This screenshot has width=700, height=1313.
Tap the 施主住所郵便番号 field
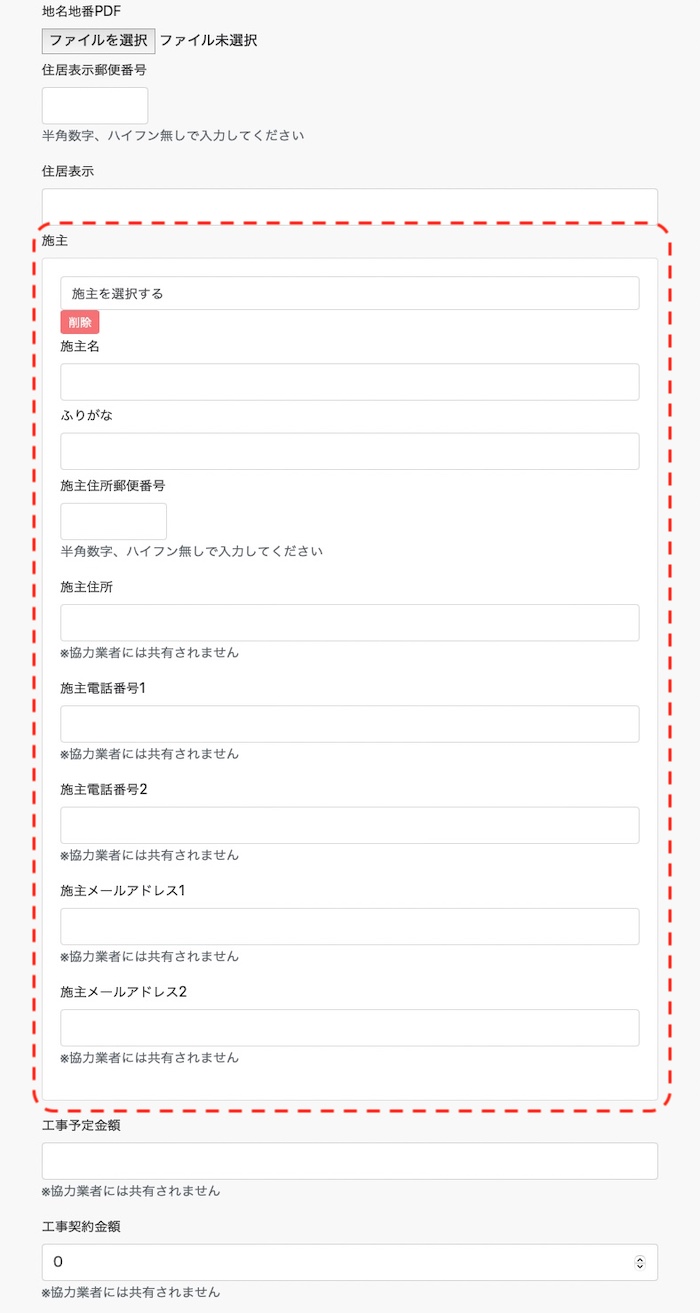(113, 522)
